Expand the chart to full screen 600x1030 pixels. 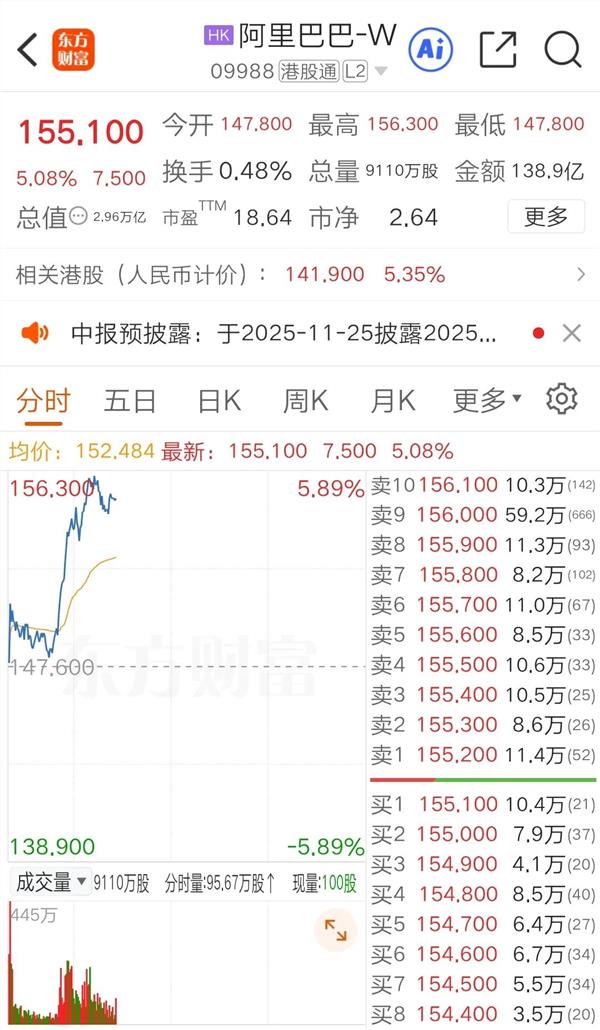336,931
